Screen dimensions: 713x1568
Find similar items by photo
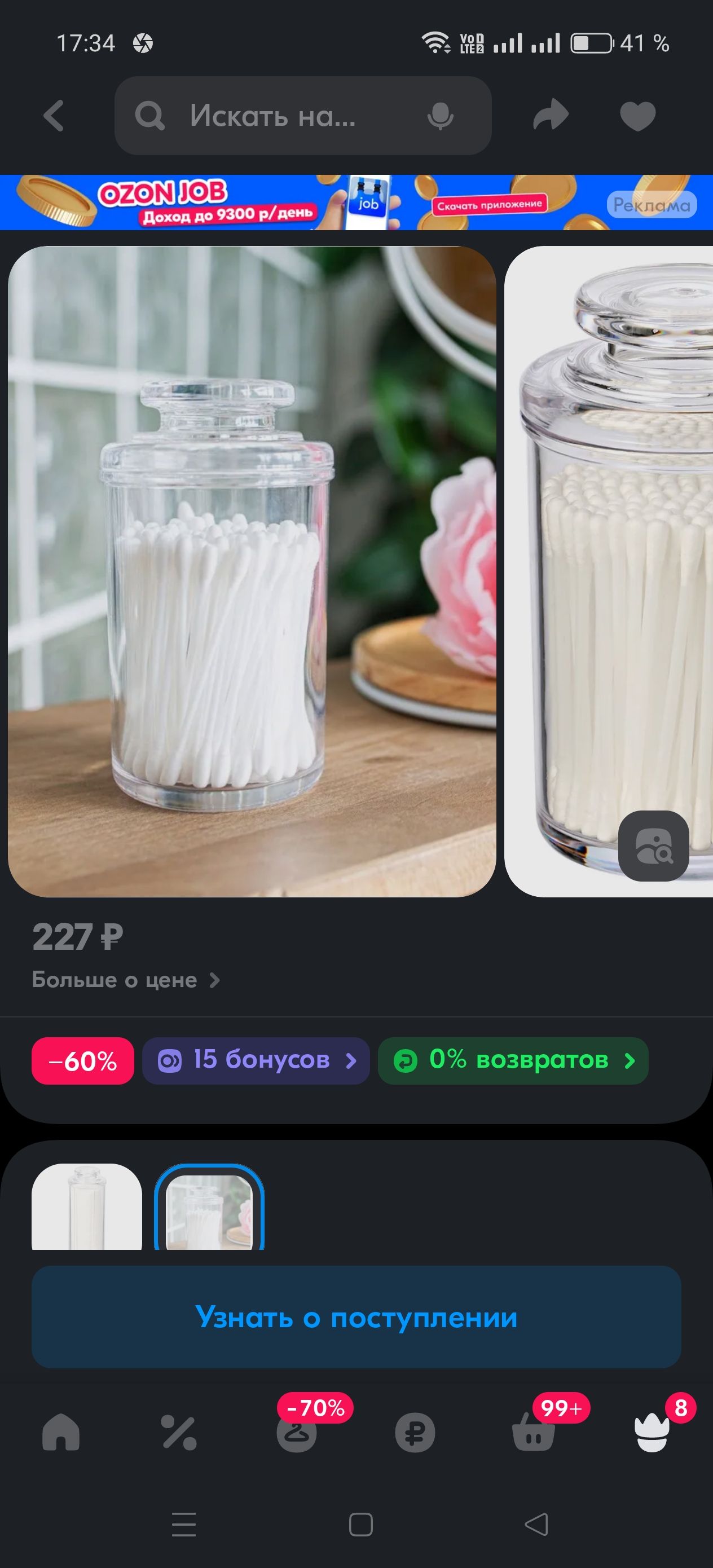coord(653,845)
